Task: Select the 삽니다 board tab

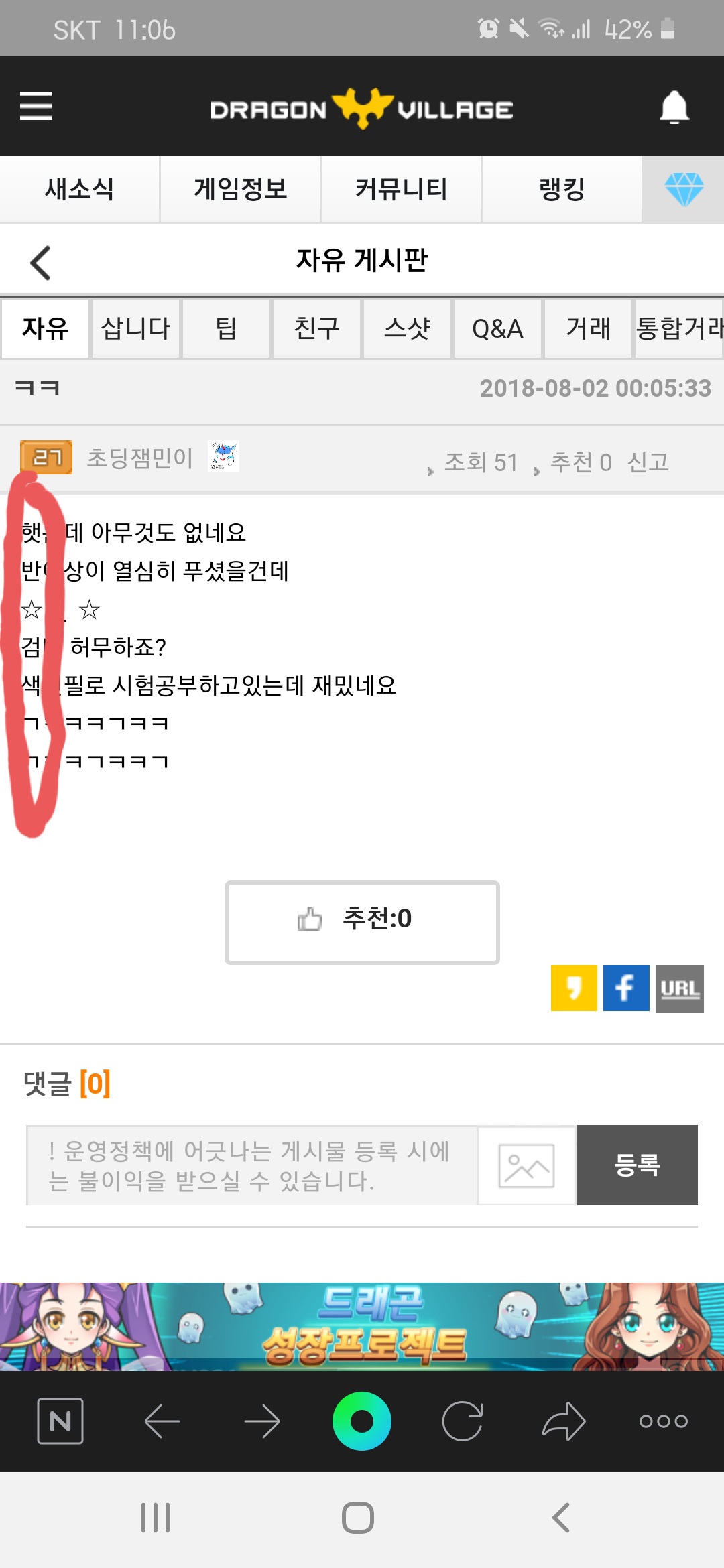Action: click(135, 328)
